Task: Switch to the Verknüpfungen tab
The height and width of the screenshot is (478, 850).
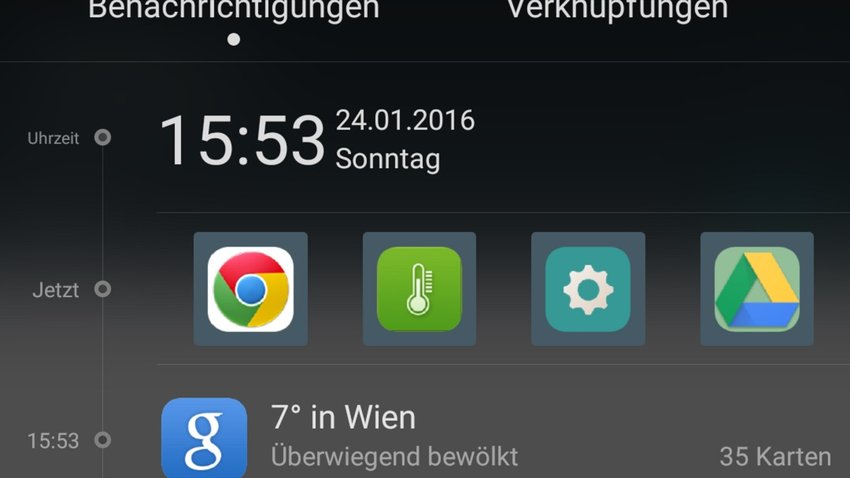Action: [x=617, y=12]
